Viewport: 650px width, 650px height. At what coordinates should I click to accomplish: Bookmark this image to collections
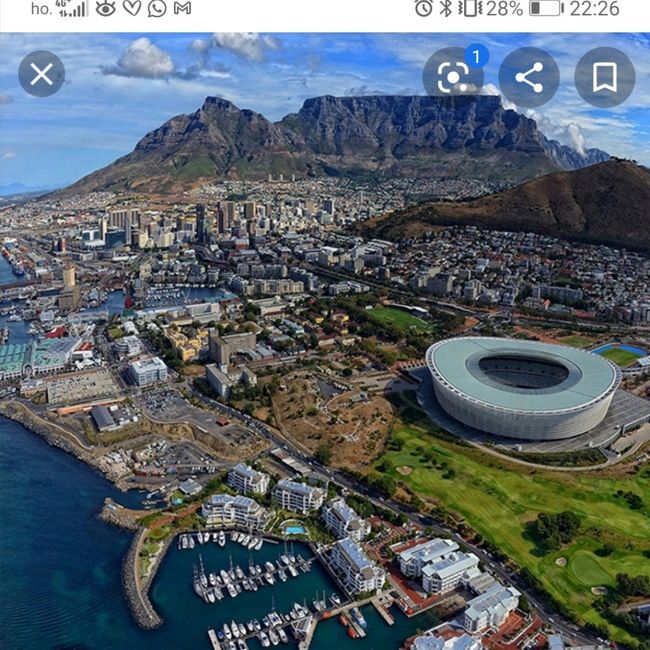click(604, 77)
